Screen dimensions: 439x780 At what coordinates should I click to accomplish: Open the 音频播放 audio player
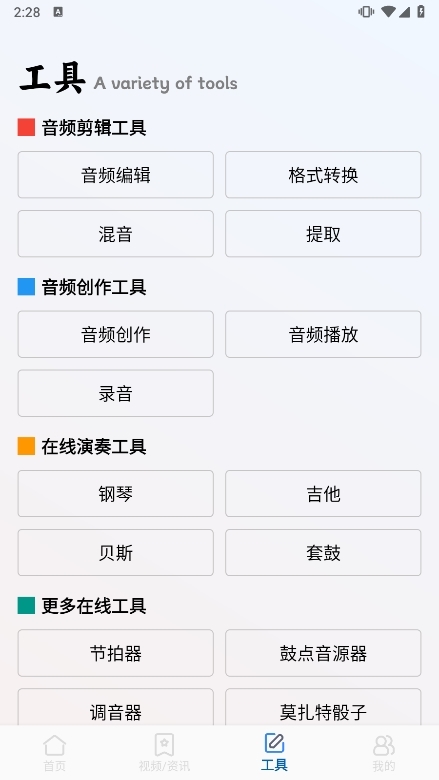coord(323,334)
